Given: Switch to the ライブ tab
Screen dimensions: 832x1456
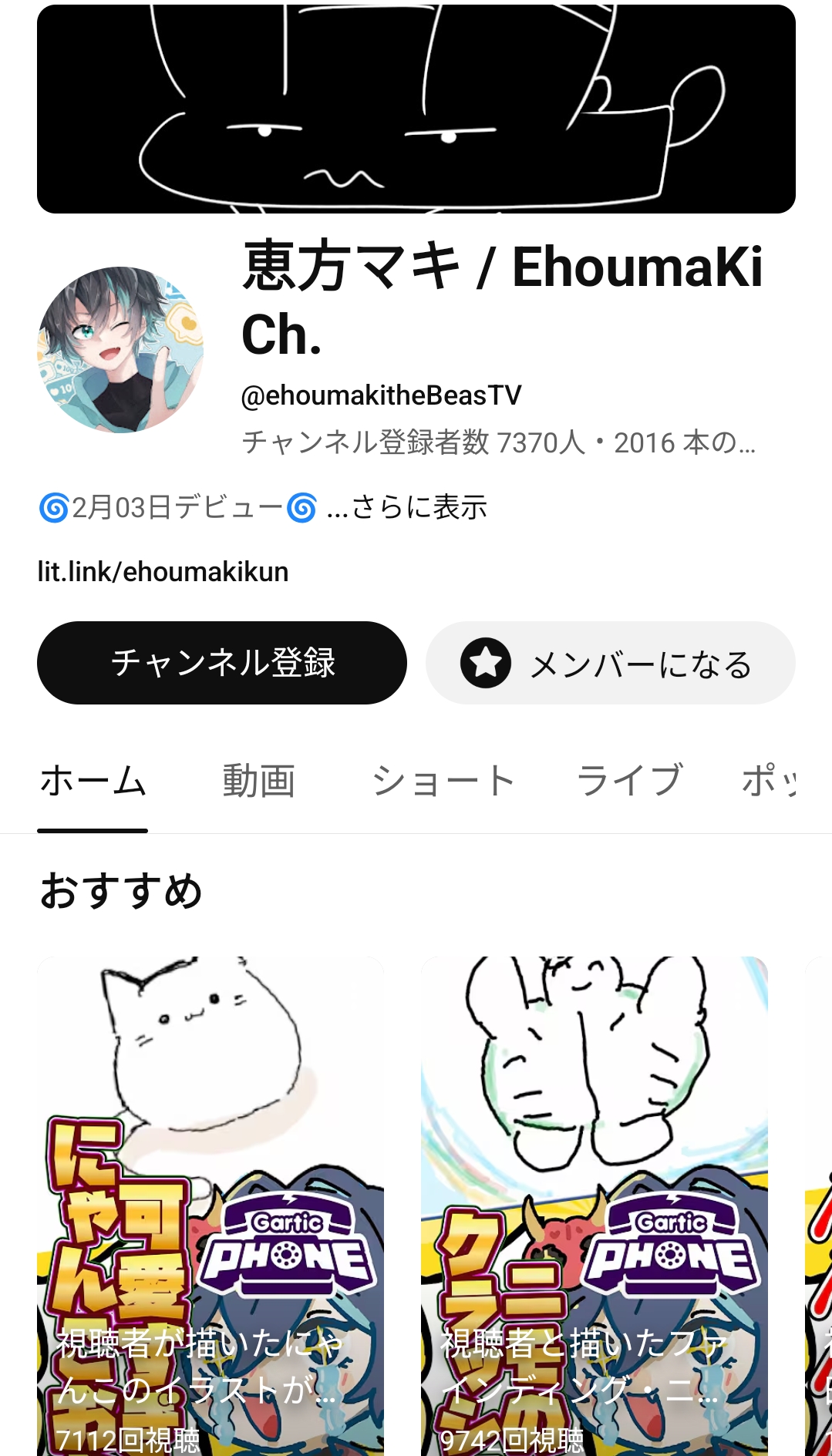Looking at the screenshot, I should point(629,781).
